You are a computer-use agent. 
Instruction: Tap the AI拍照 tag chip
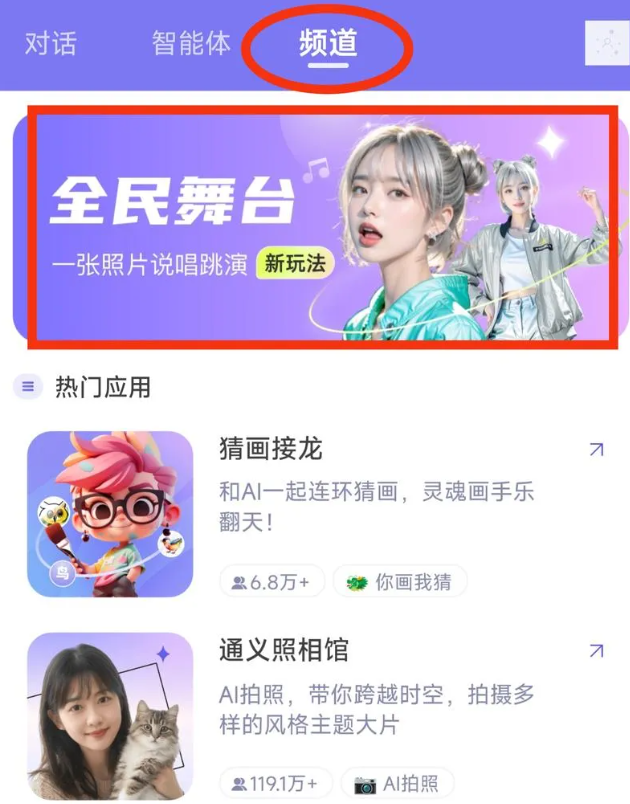click(397, 783)
